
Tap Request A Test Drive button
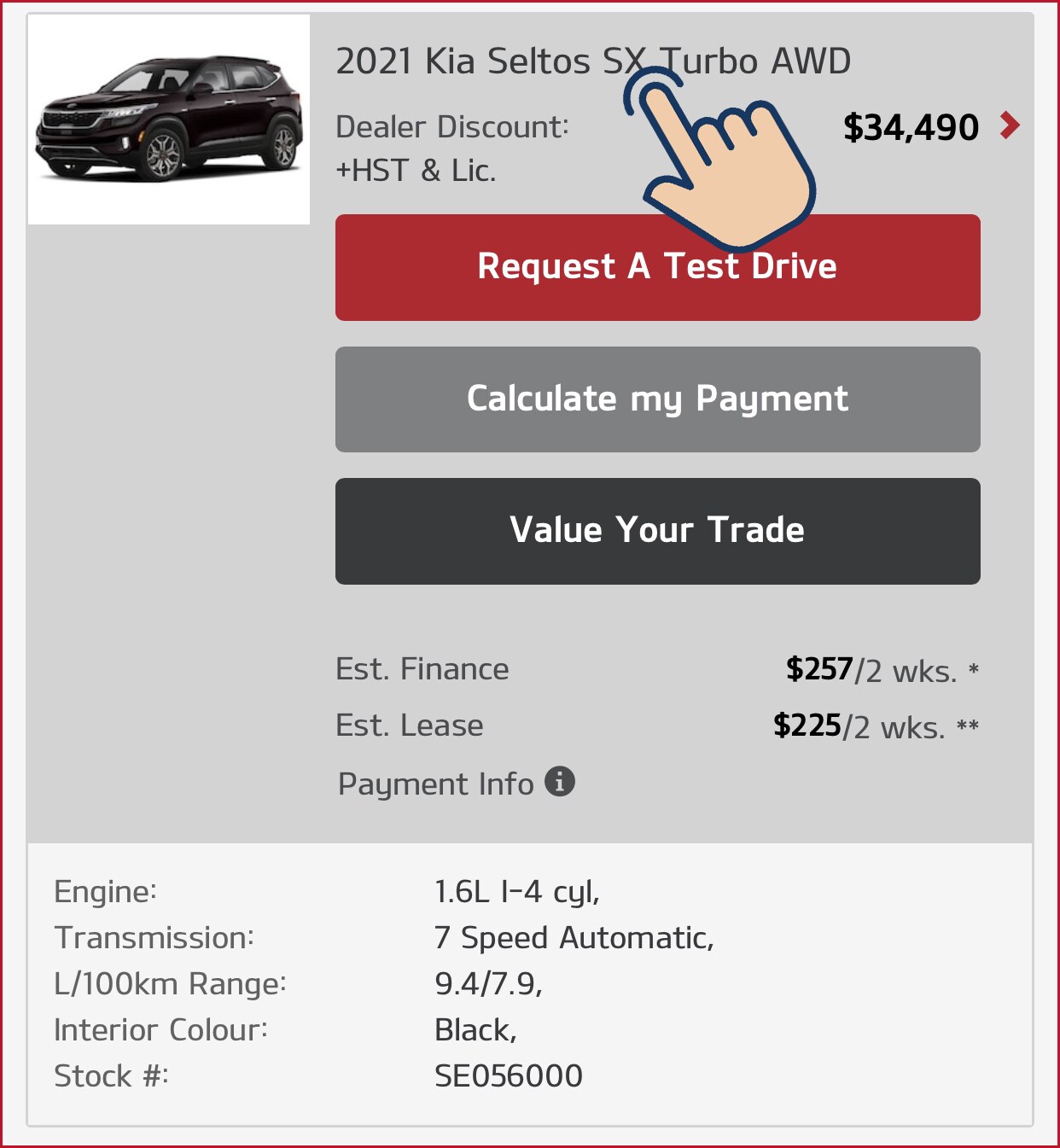(657, 268)
